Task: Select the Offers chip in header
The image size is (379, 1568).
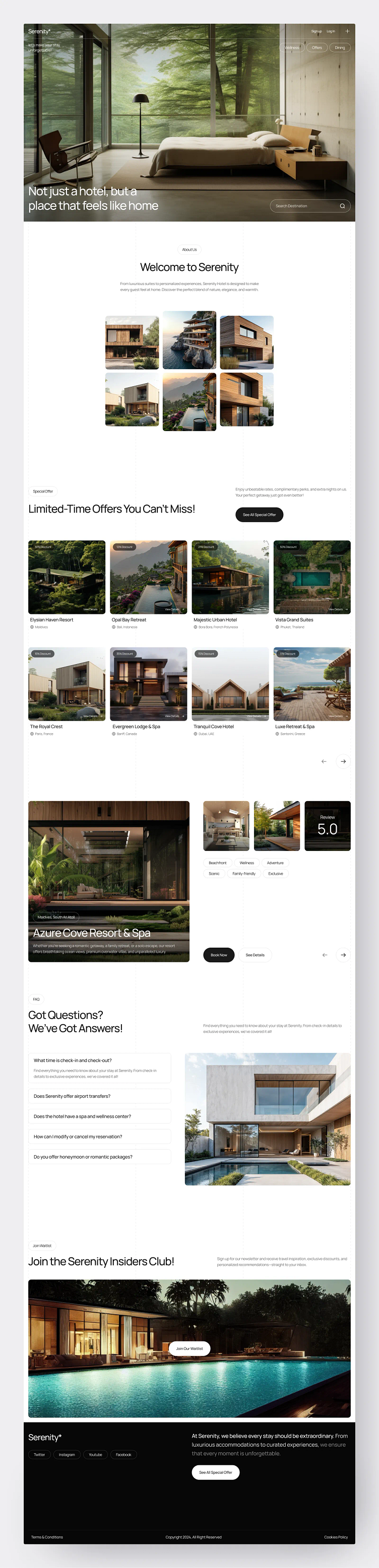Action: point(317,47)
